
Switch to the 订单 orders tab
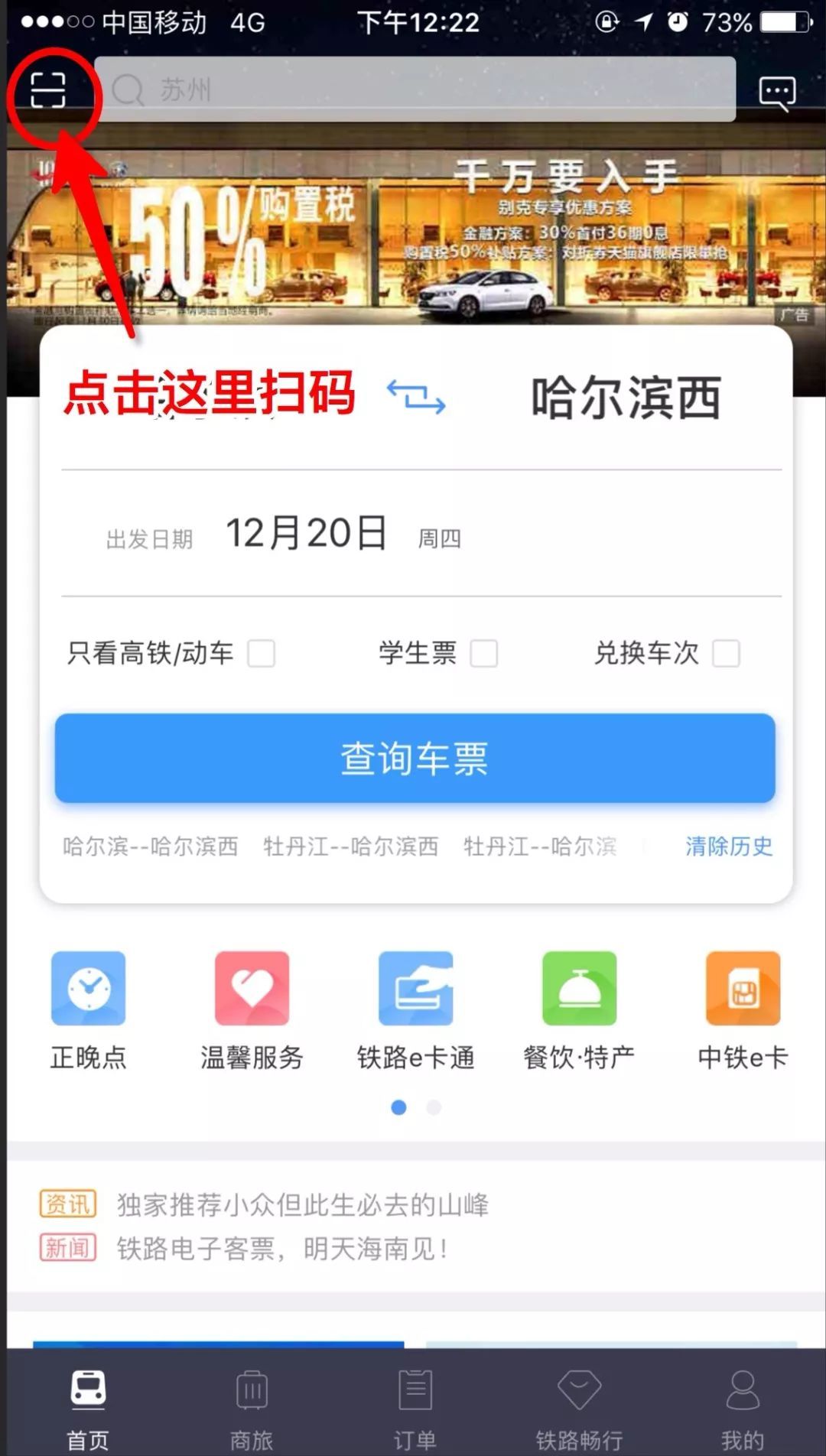414,1411
